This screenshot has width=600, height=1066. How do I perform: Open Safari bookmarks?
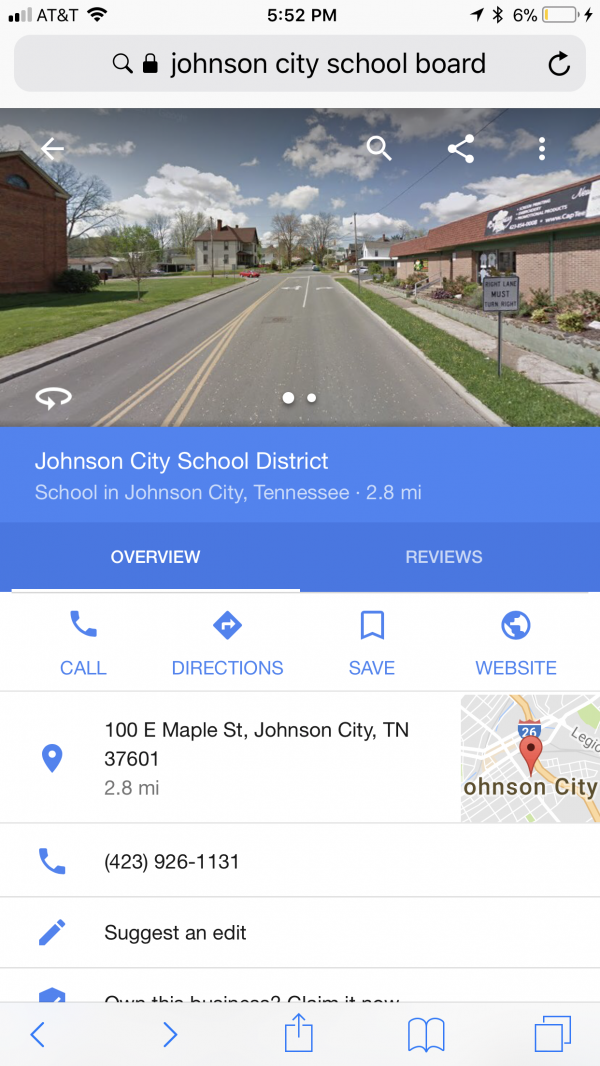(x=426, y=1035)
